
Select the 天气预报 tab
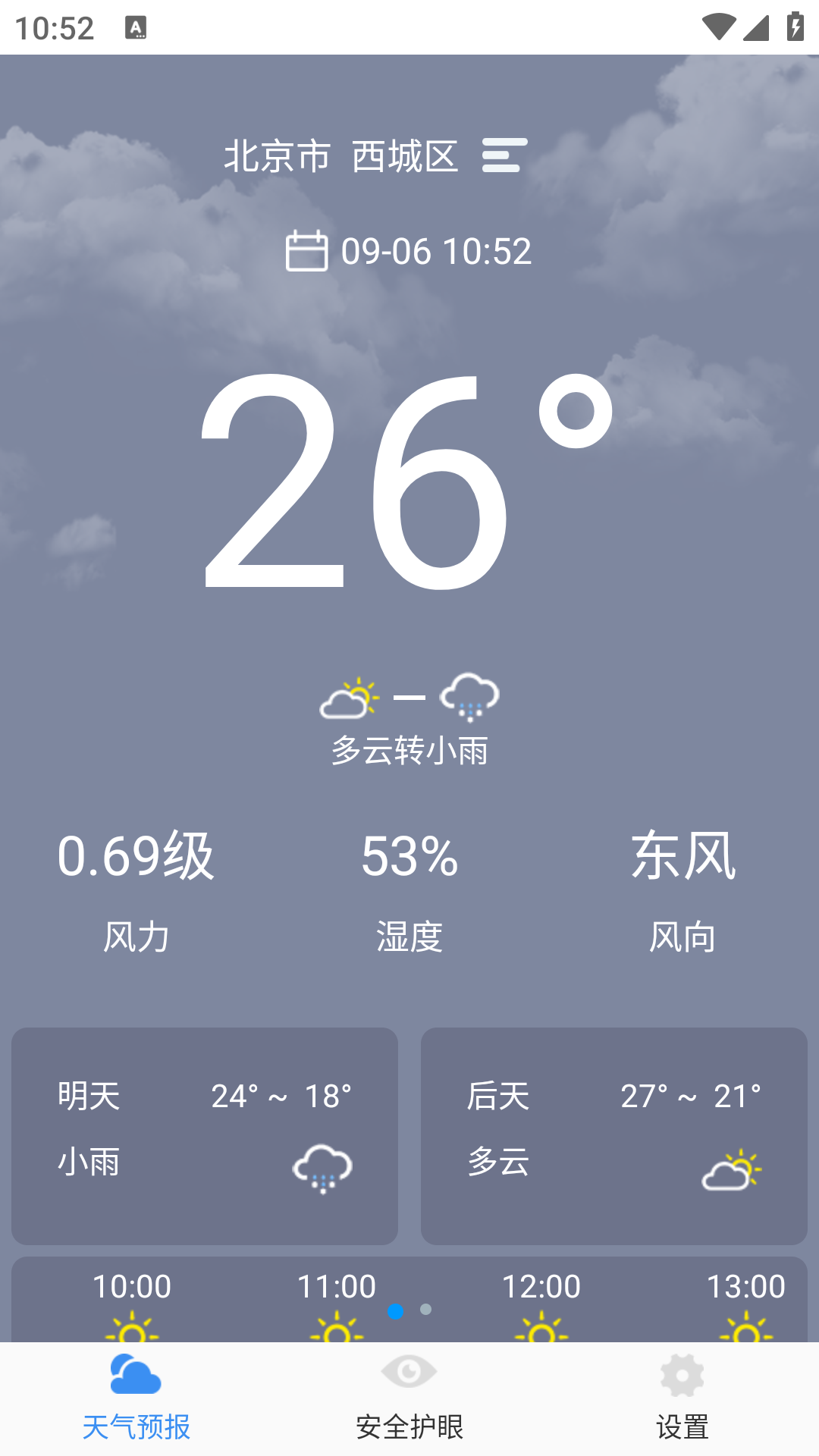136,1397
